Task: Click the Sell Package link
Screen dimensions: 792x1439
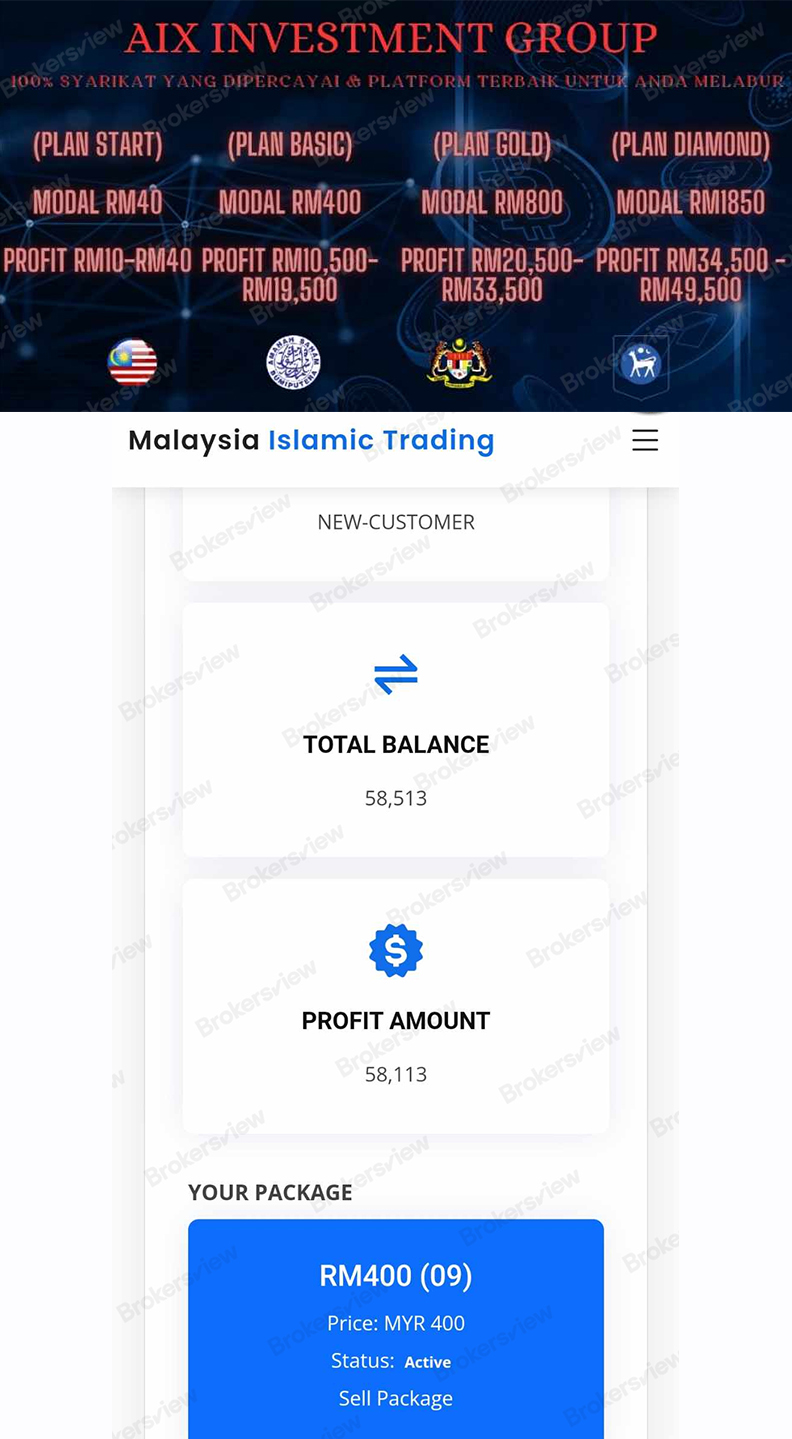Action: tap(395, 1398)
